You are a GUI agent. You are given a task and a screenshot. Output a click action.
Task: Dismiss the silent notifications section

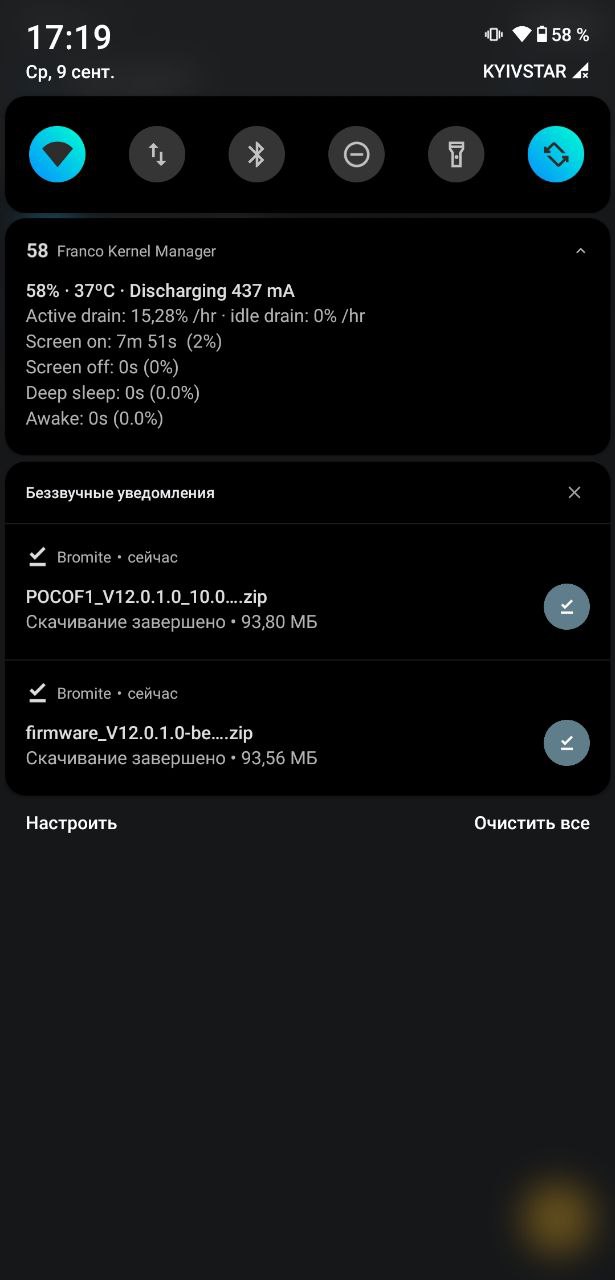(574, 493)
